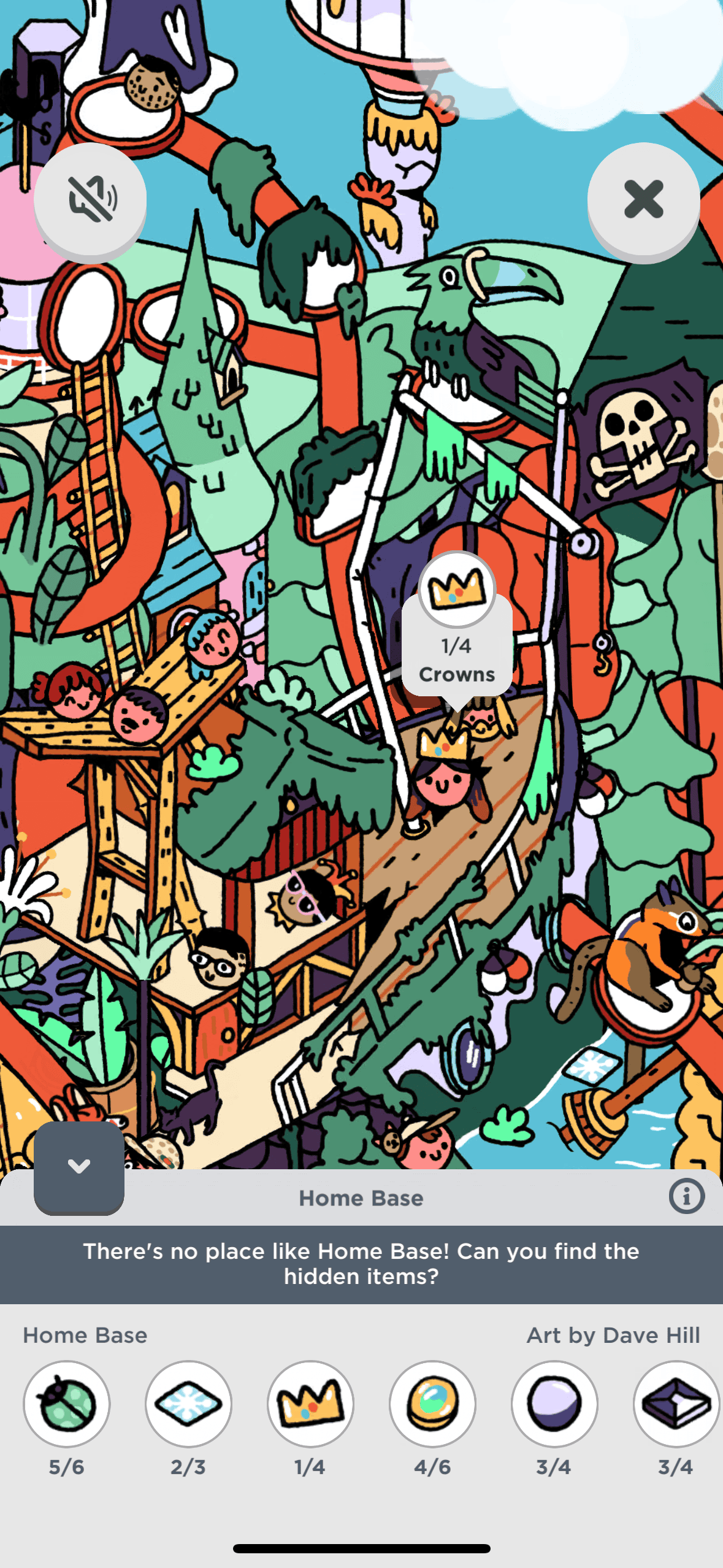
Task: Select the crown item showing 1/4
Action: [310, 1404]
